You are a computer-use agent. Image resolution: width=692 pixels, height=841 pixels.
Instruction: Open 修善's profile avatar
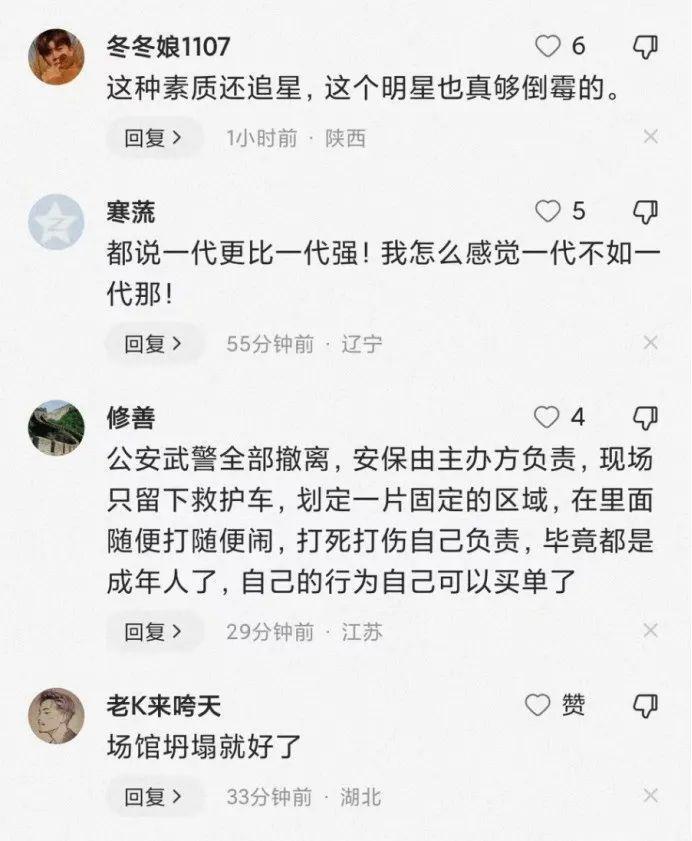pyautogui.click(x=56, y=427)
